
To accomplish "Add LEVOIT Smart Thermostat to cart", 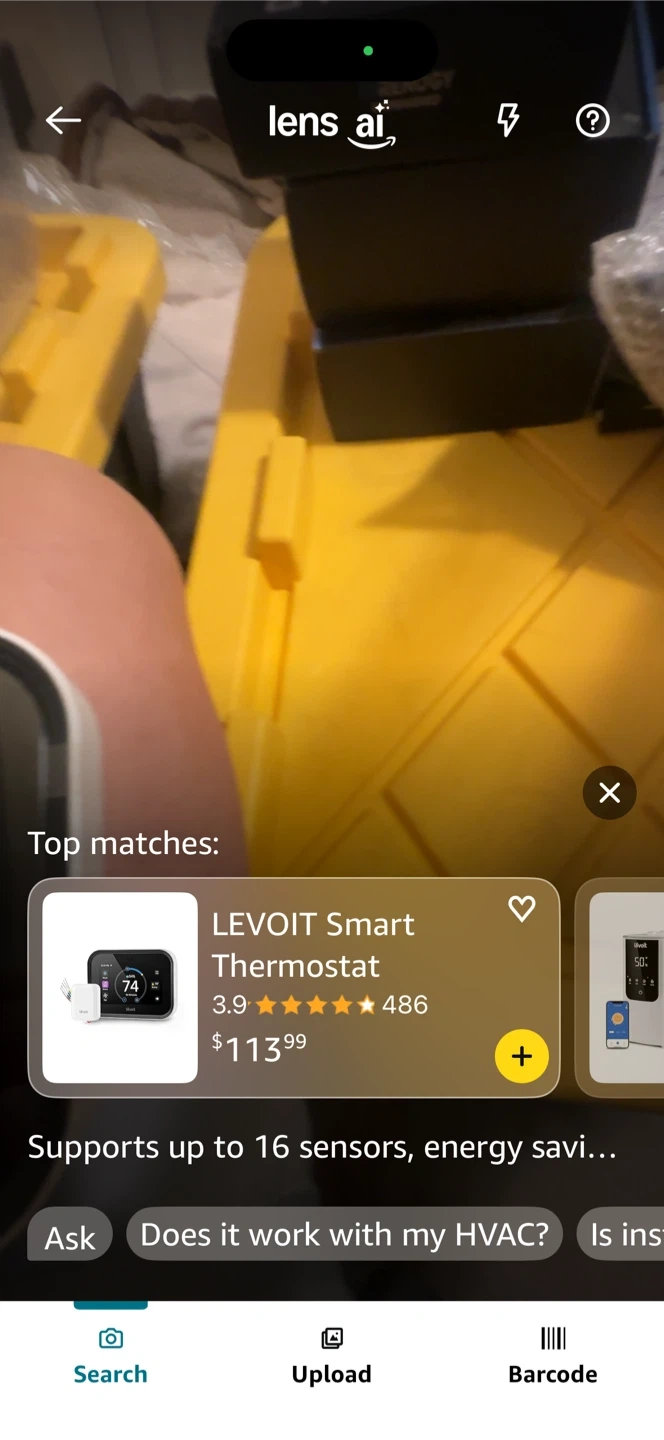I will [522, 1056].
